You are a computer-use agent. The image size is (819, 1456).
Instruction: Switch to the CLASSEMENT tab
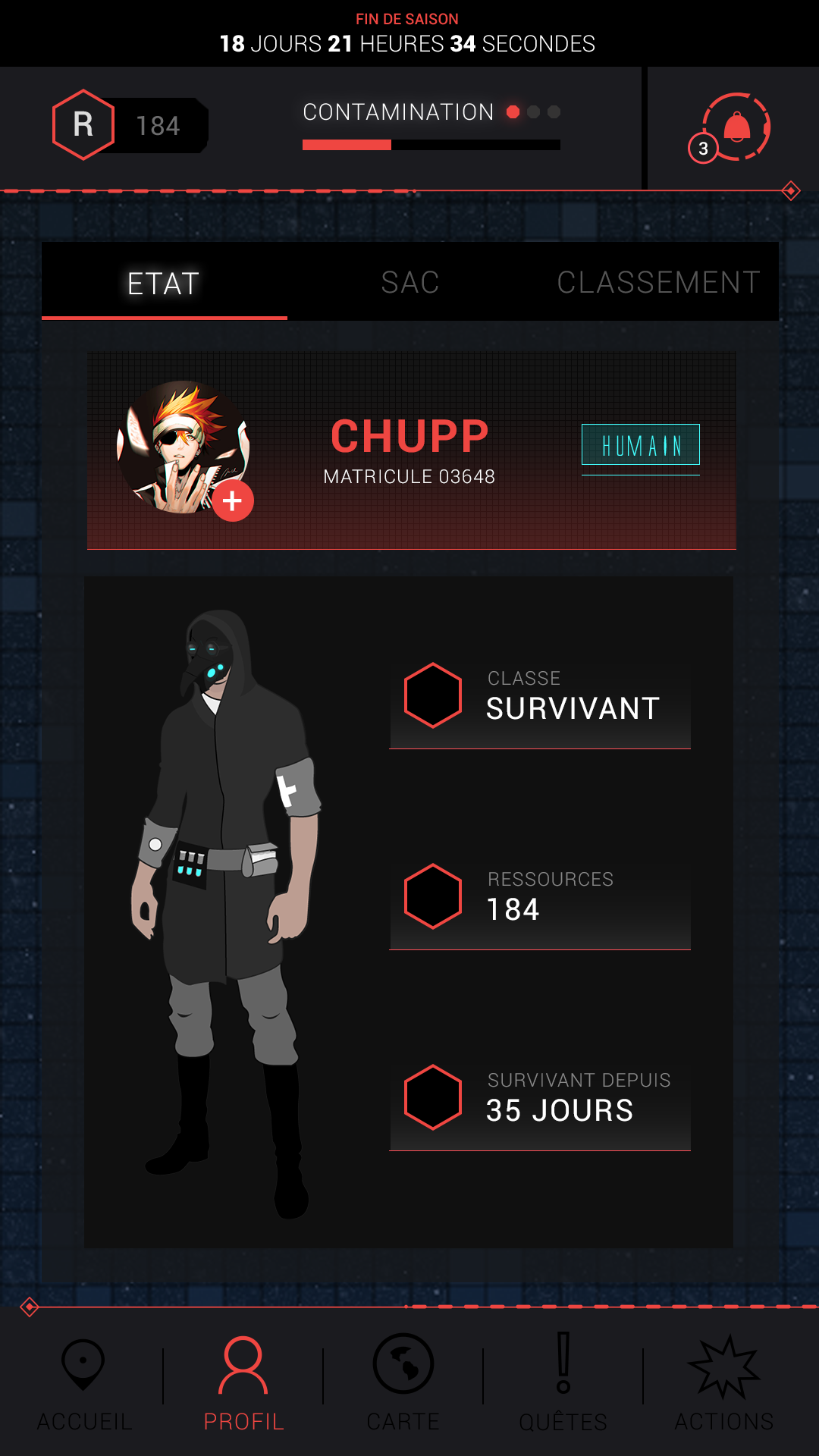658,282
